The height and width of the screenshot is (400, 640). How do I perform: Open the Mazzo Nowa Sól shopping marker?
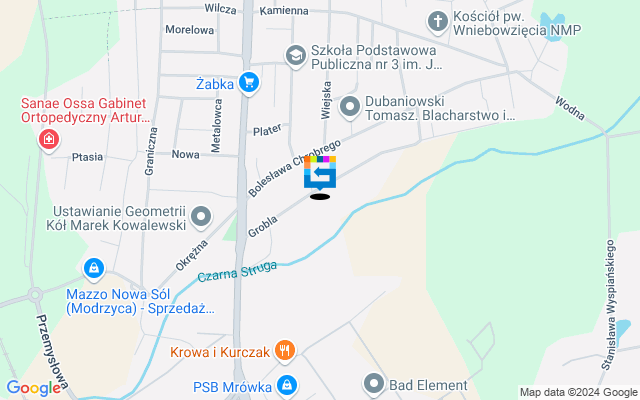[93, 268]
